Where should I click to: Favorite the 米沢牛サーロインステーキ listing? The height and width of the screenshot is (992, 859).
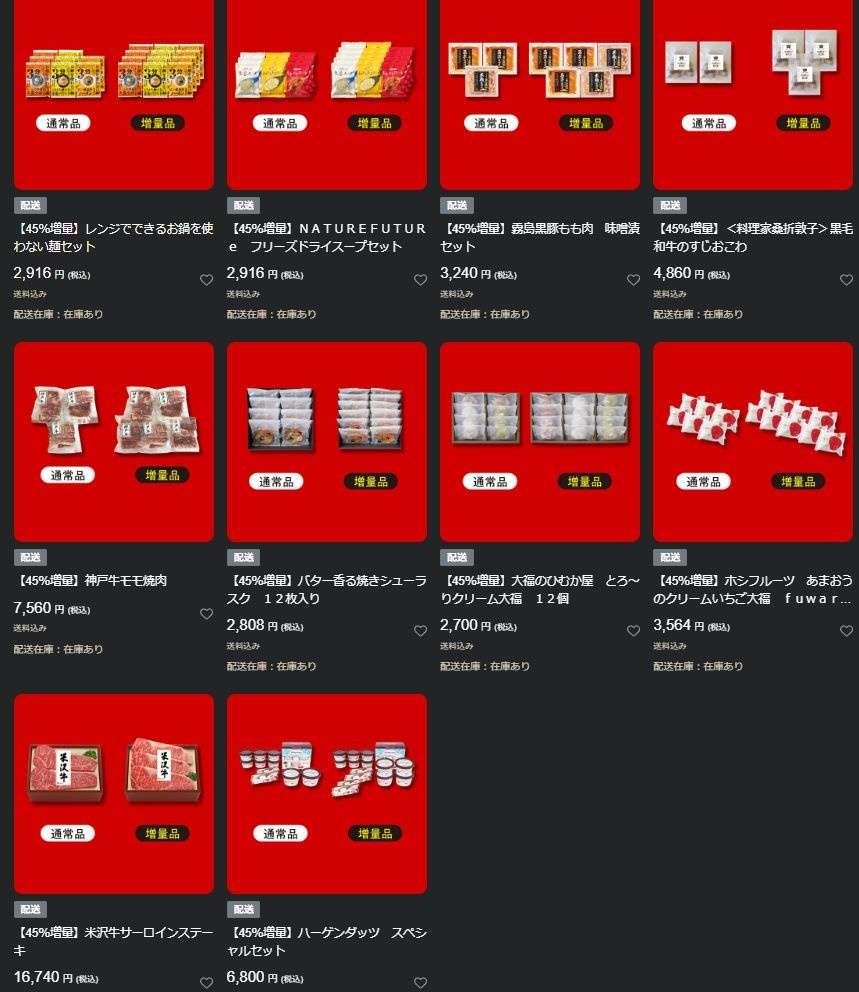pyautogui.click(x=207, y=983)
